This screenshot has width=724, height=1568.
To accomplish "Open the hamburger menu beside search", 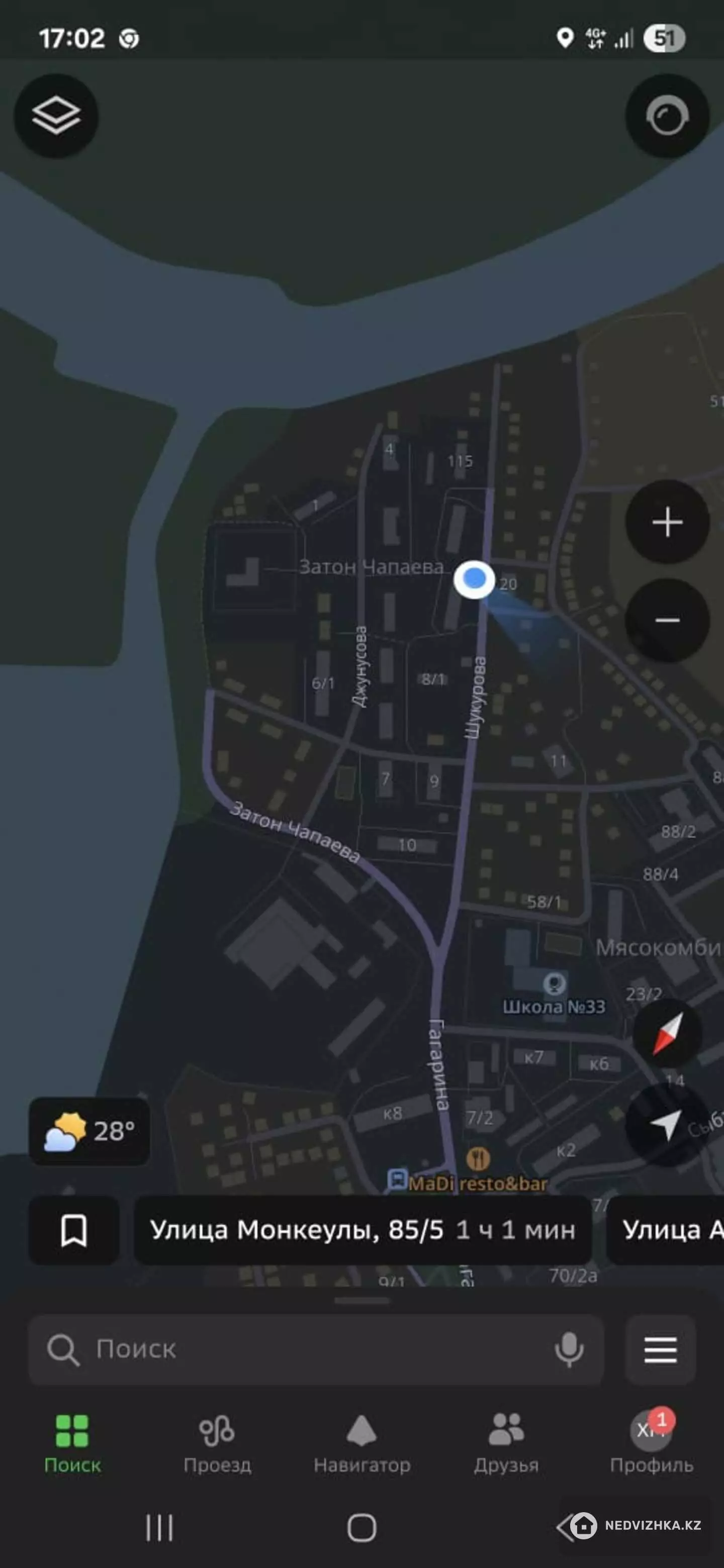I will pyautogui.click(x=661, y=1349).
